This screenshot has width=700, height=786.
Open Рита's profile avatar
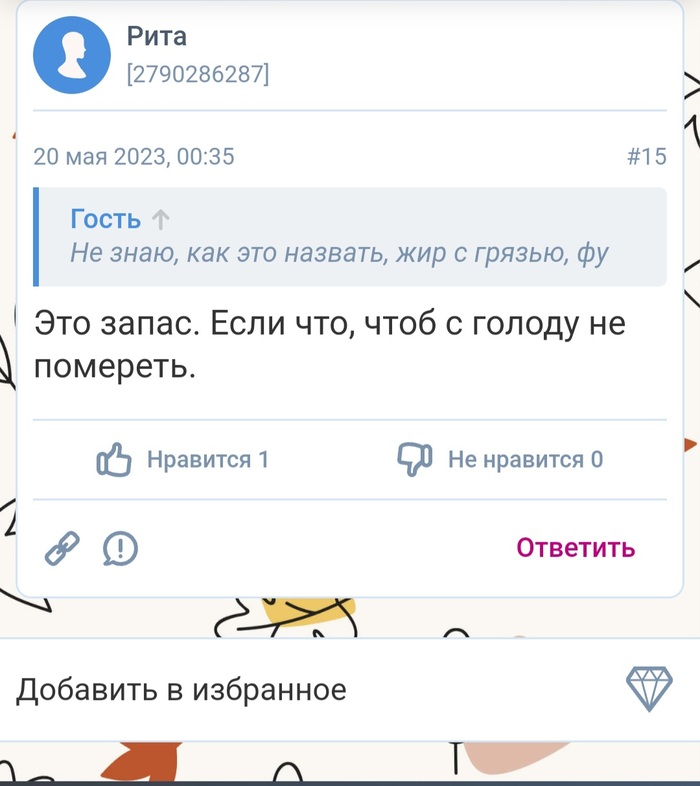[71, 54]
